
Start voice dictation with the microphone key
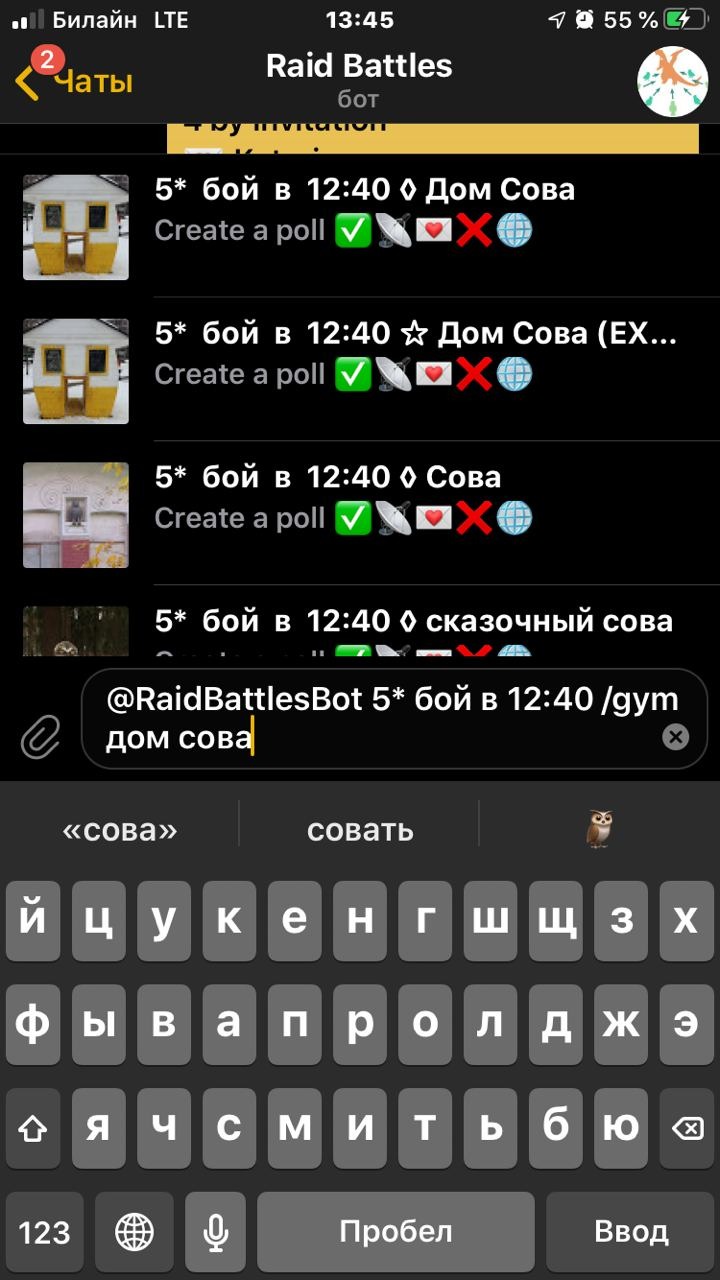click(215, 1232)
